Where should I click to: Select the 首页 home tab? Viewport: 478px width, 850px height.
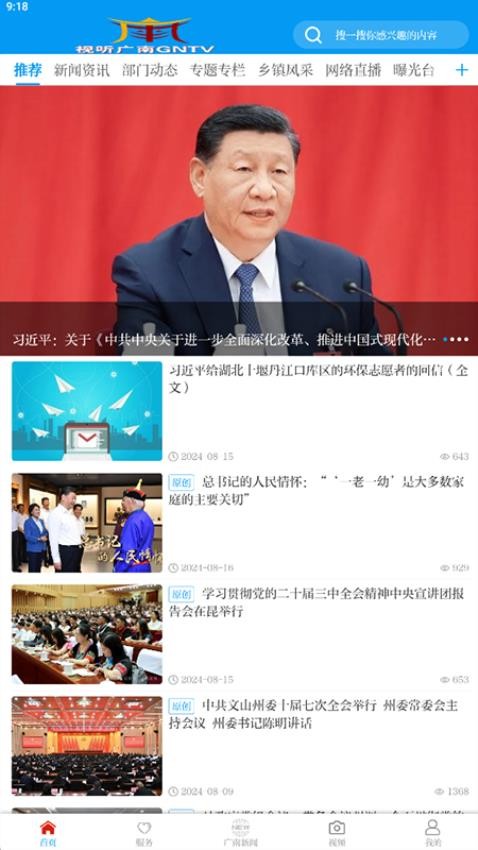(48, 834)
